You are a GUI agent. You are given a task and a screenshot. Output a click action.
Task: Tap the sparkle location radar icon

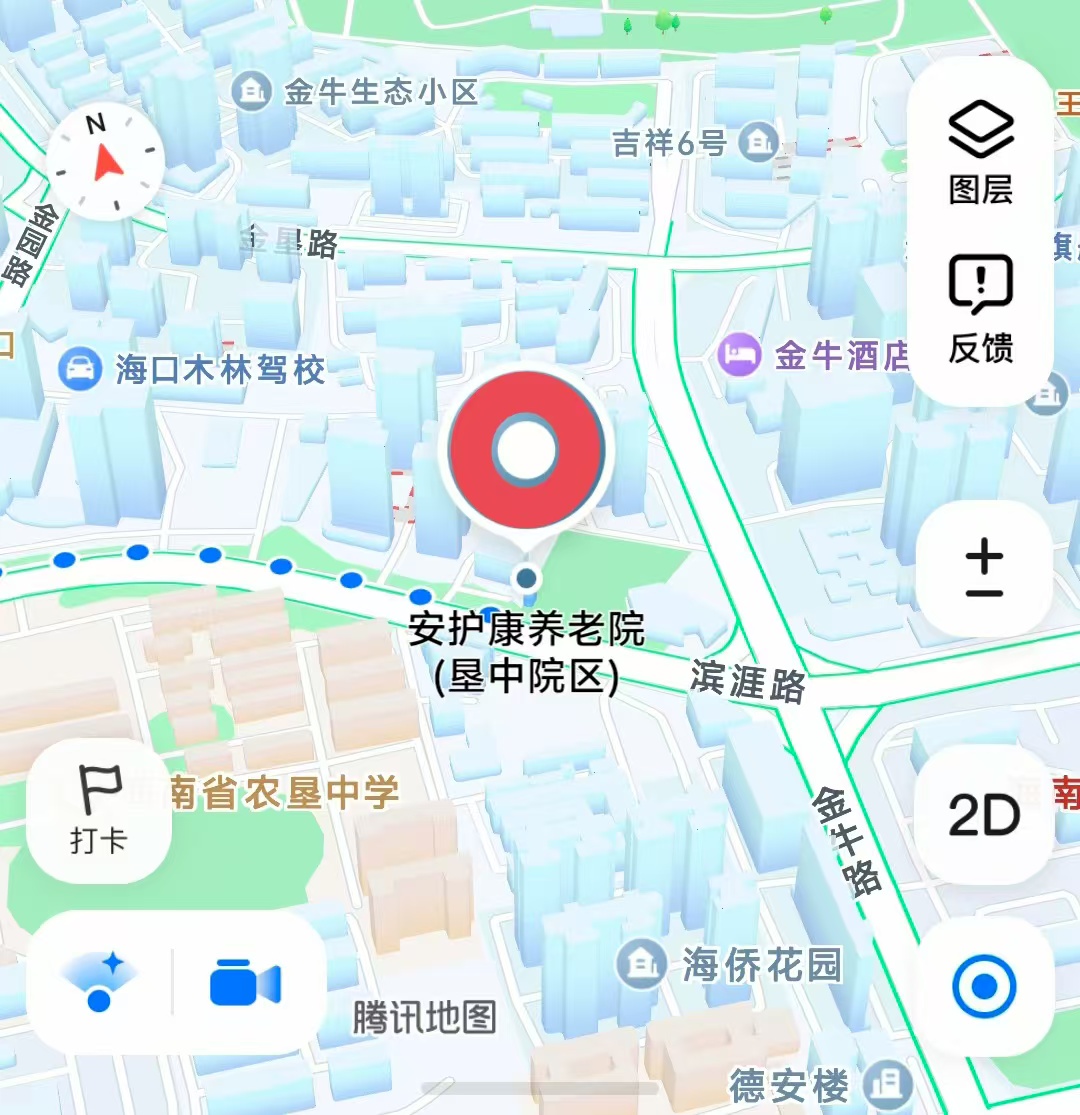click(99, 982)
